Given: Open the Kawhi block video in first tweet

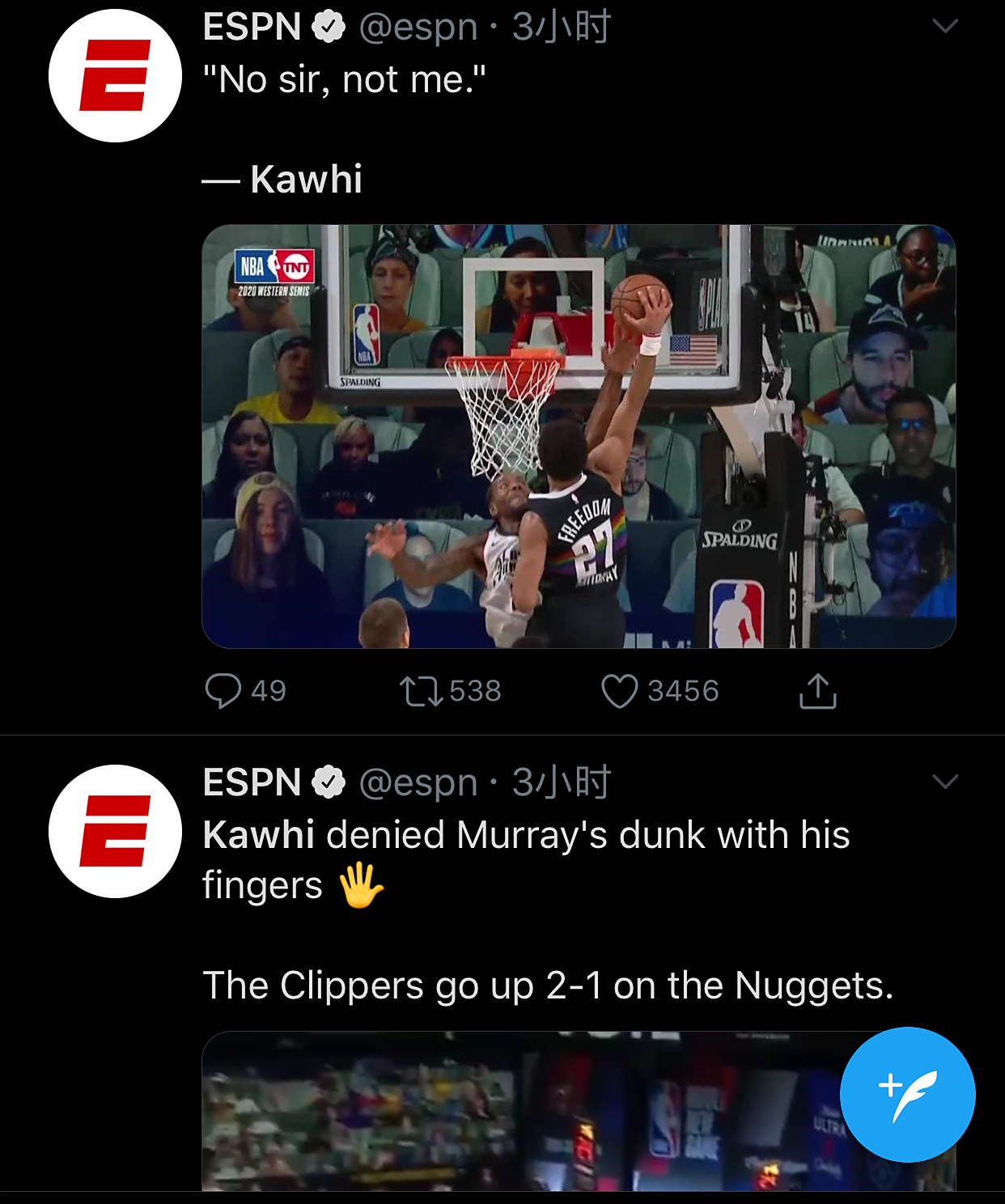Looking at the screenshot, I should click(x=578, y=436).
